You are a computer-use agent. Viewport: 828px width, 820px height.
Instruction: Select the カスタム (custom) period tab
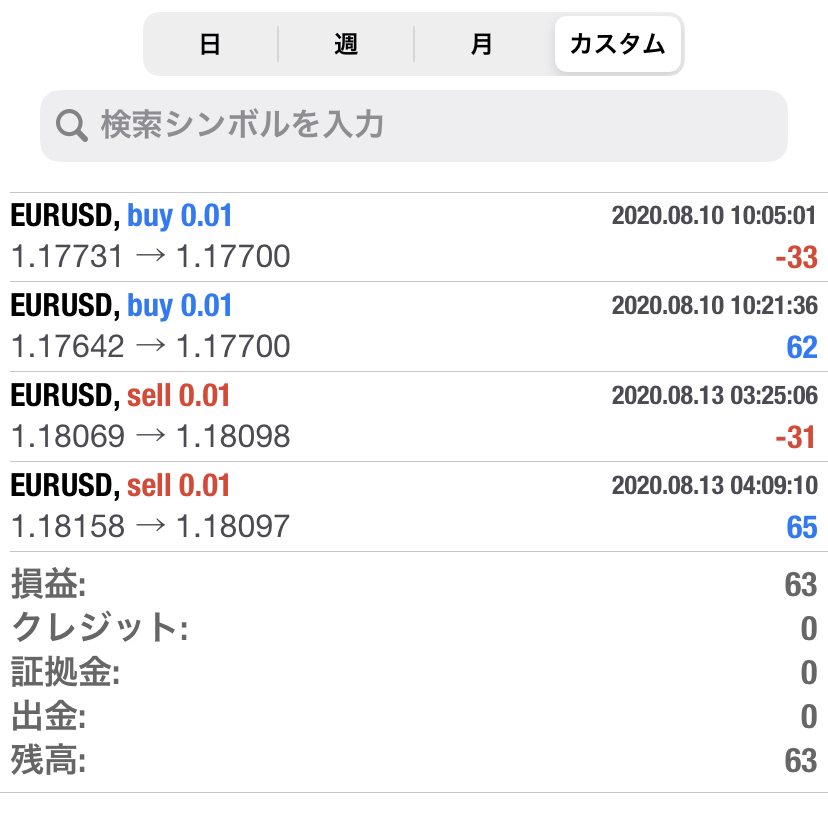[618, 45]
